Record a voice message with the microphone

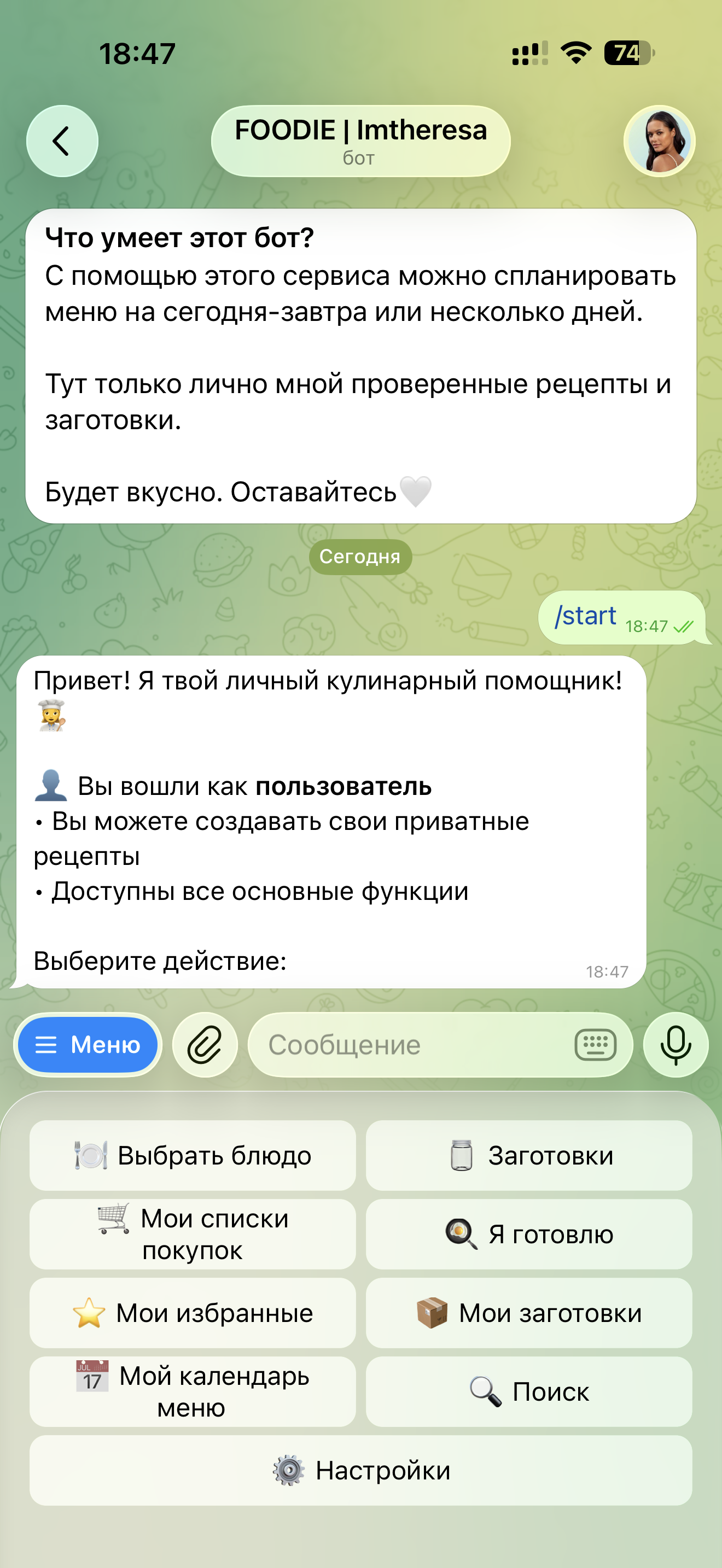click(x=676, y=1045)
